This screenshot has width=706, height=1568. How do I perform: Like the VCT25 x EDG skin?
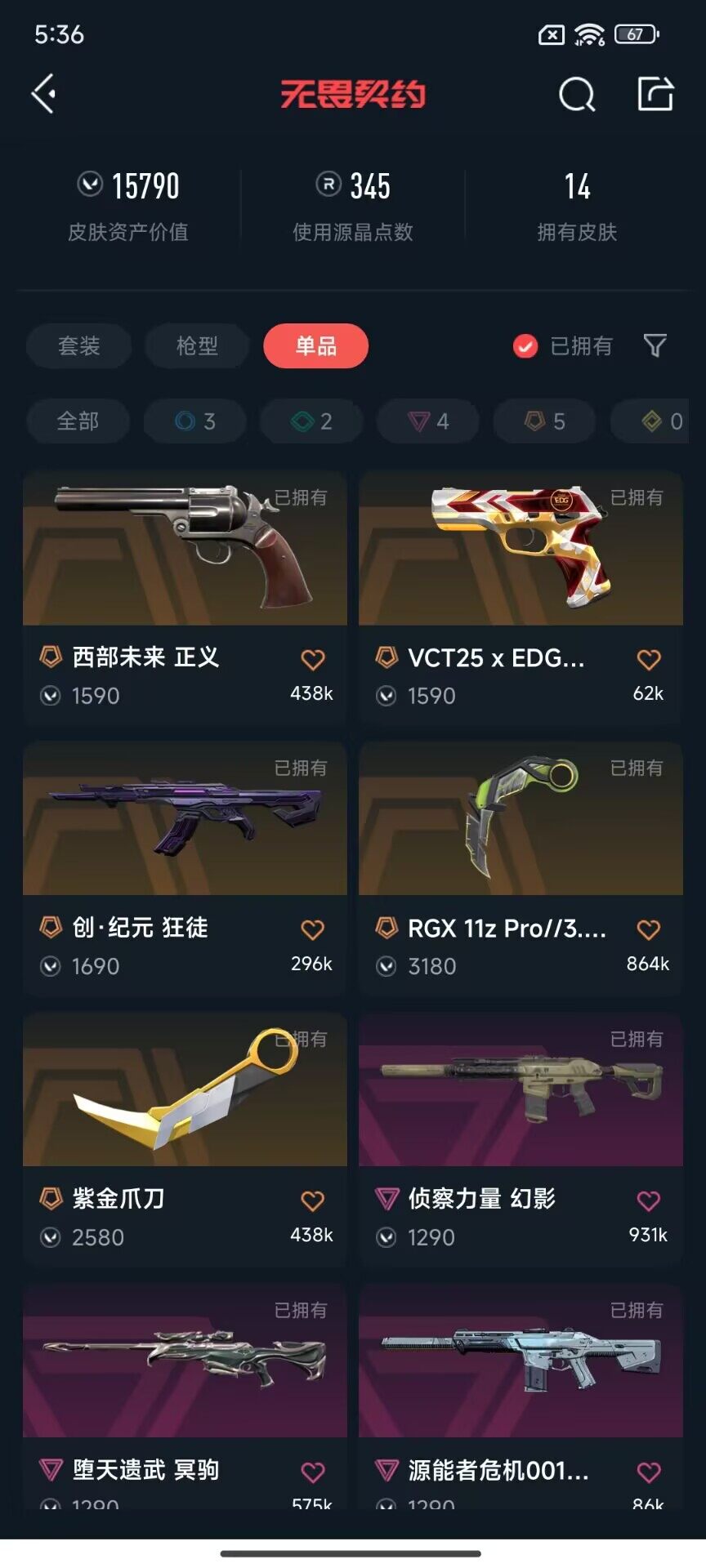tap(648, 659)
